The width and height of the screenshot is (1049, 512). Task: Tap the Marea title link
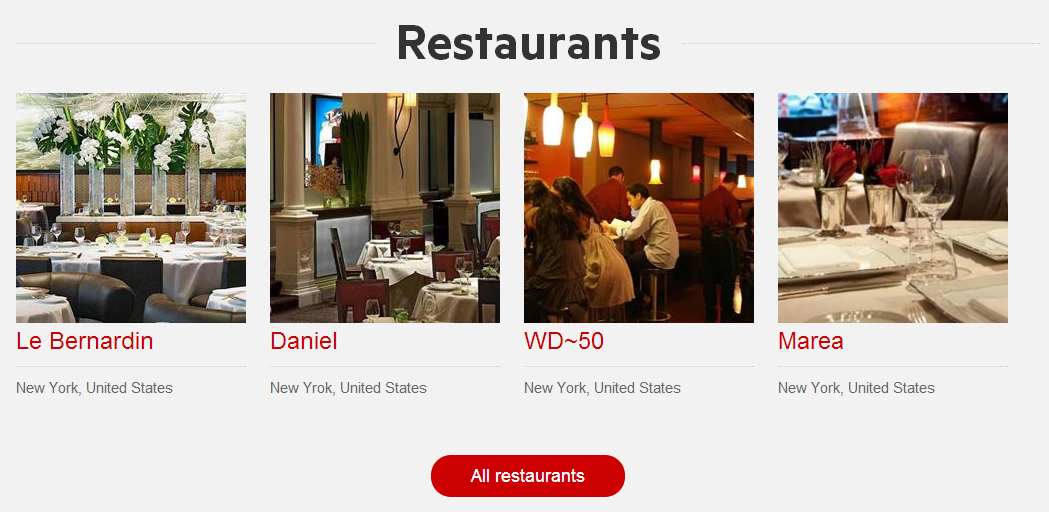pyautogui.click(x=811, y=341)
